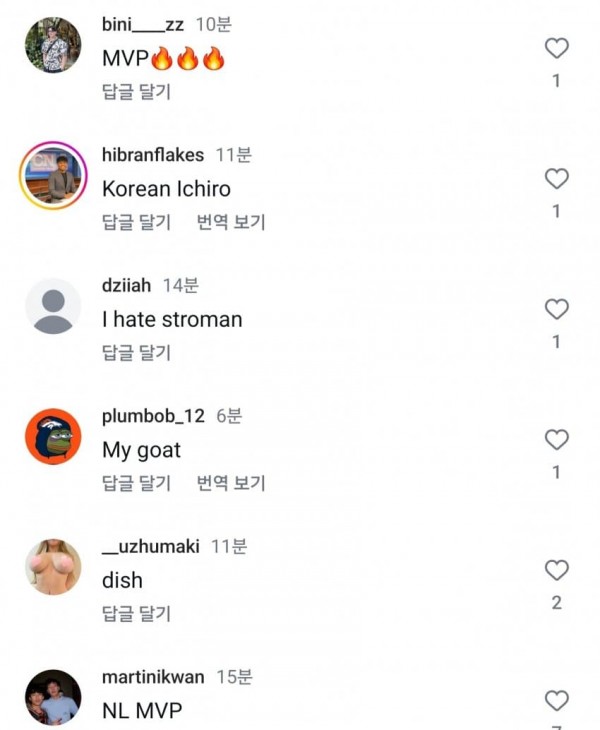
Task: Like __uzhumaki's dish comment
Action: click(x=556, y=570)
